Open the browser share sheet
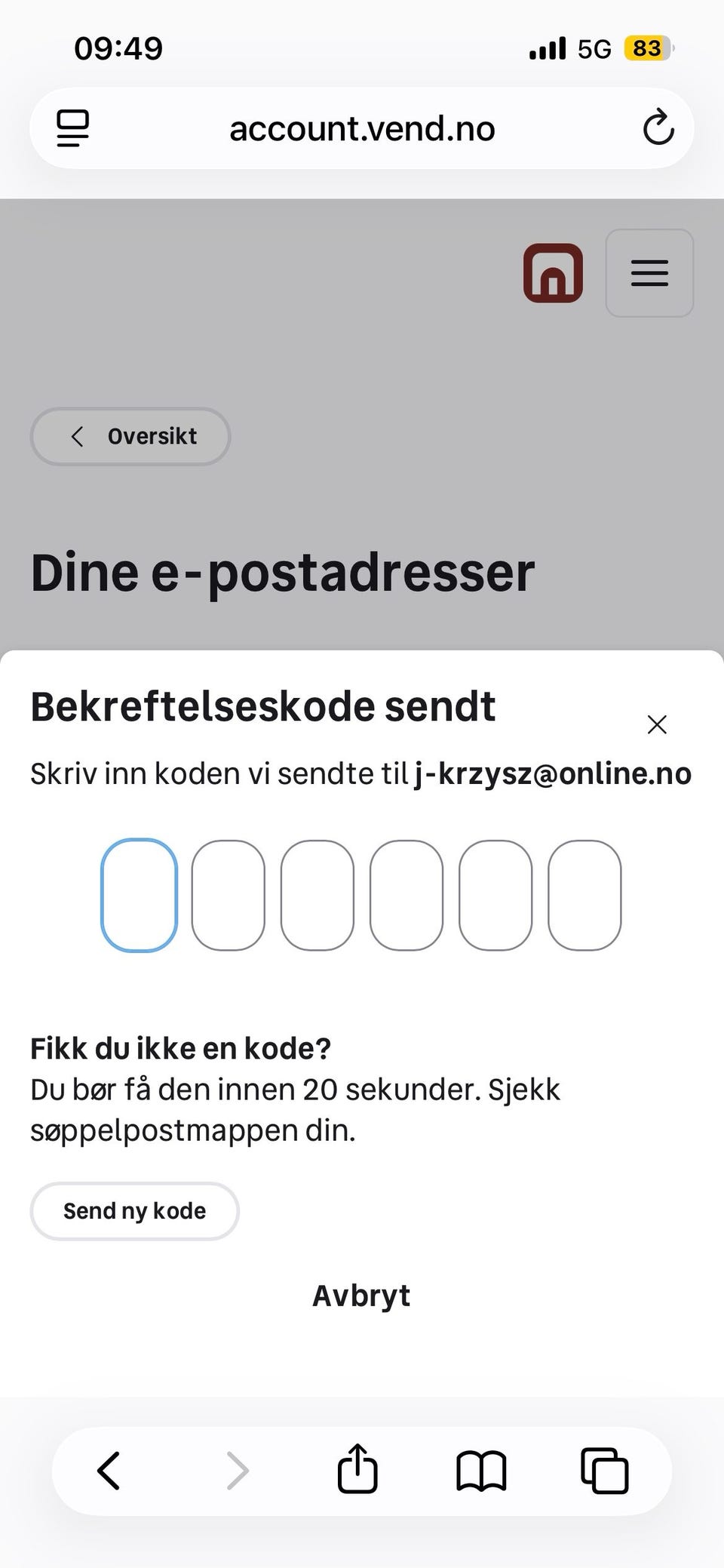This screenshot has height=1568, width=724. [357, 1468]
